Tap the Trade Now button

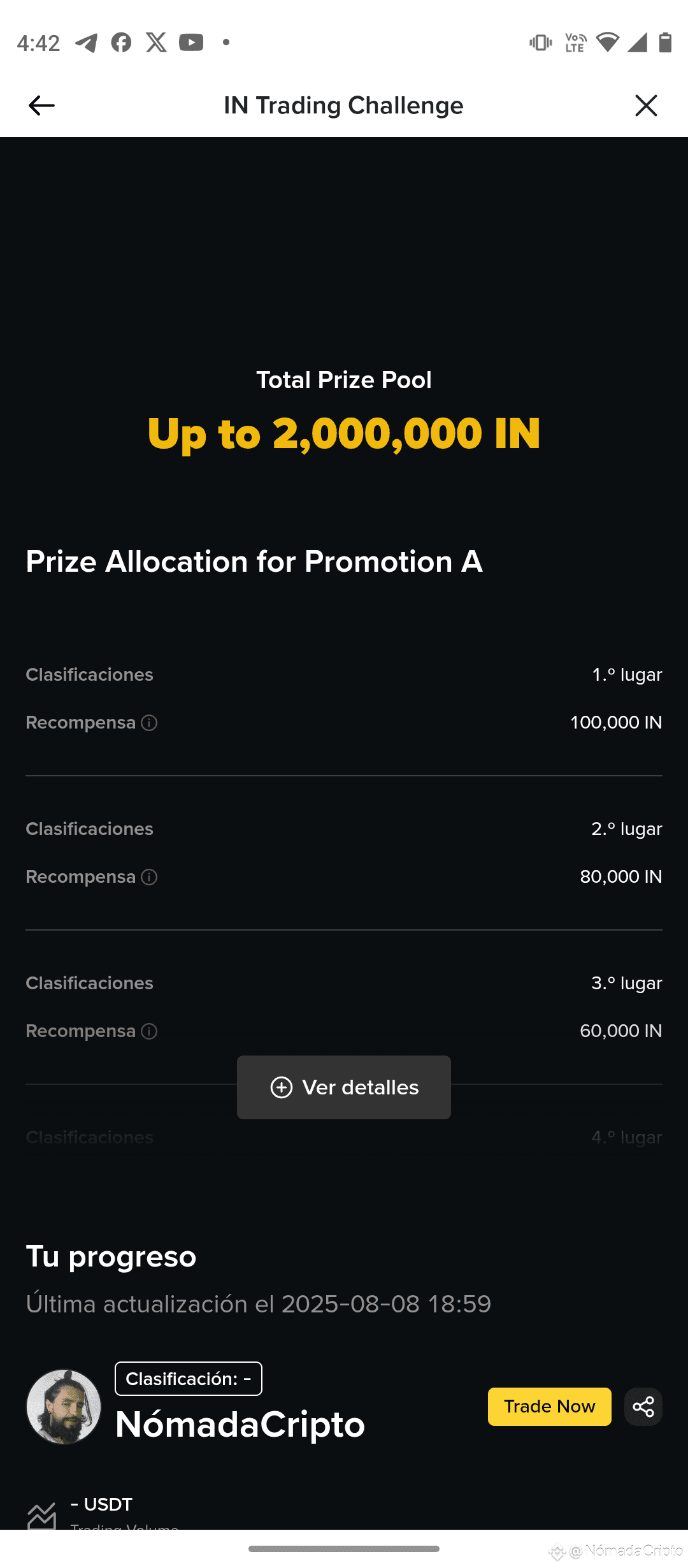(x=550, y=1407)
